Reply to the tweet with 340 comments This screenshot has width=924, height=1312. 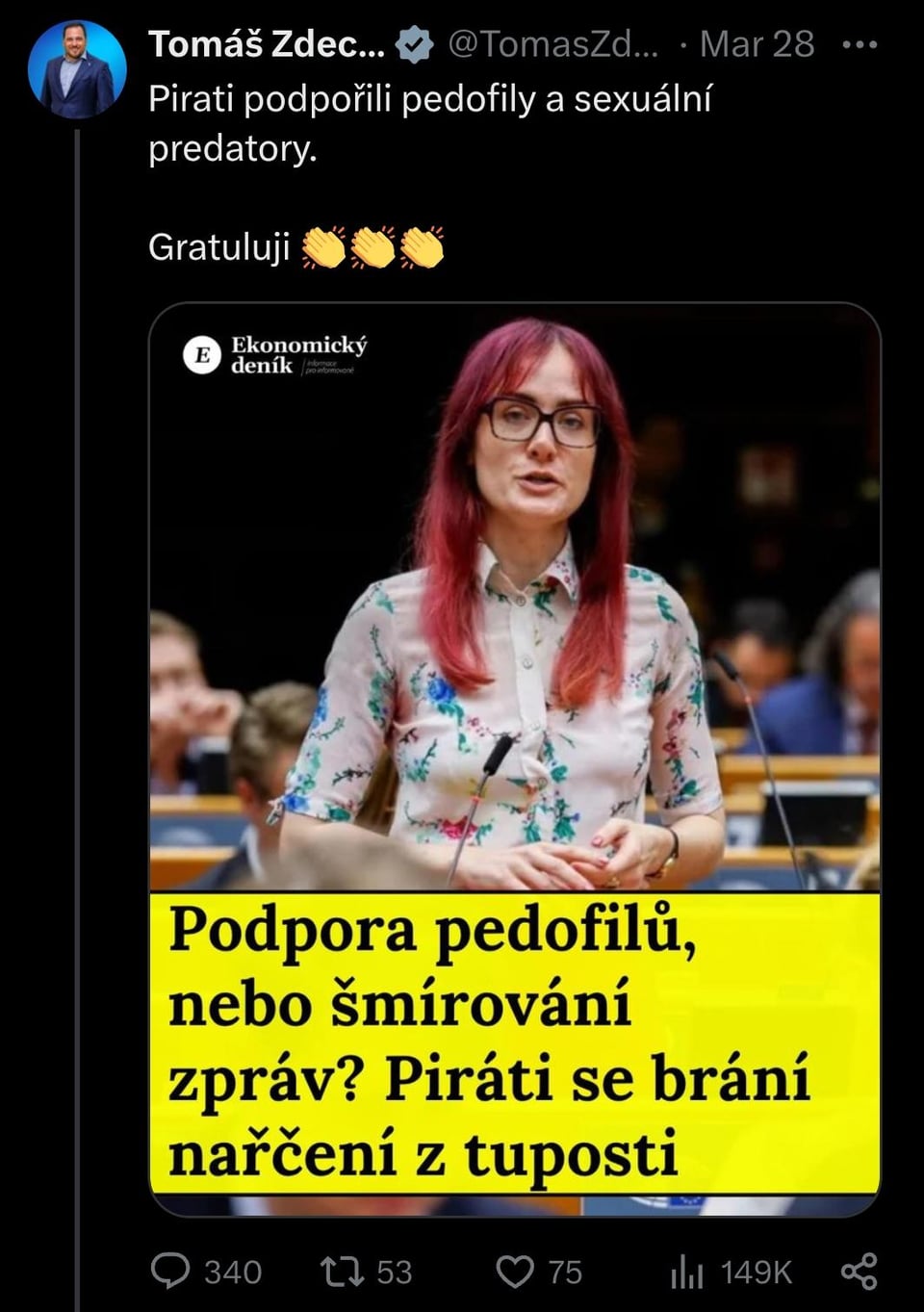pos(172,1272)
